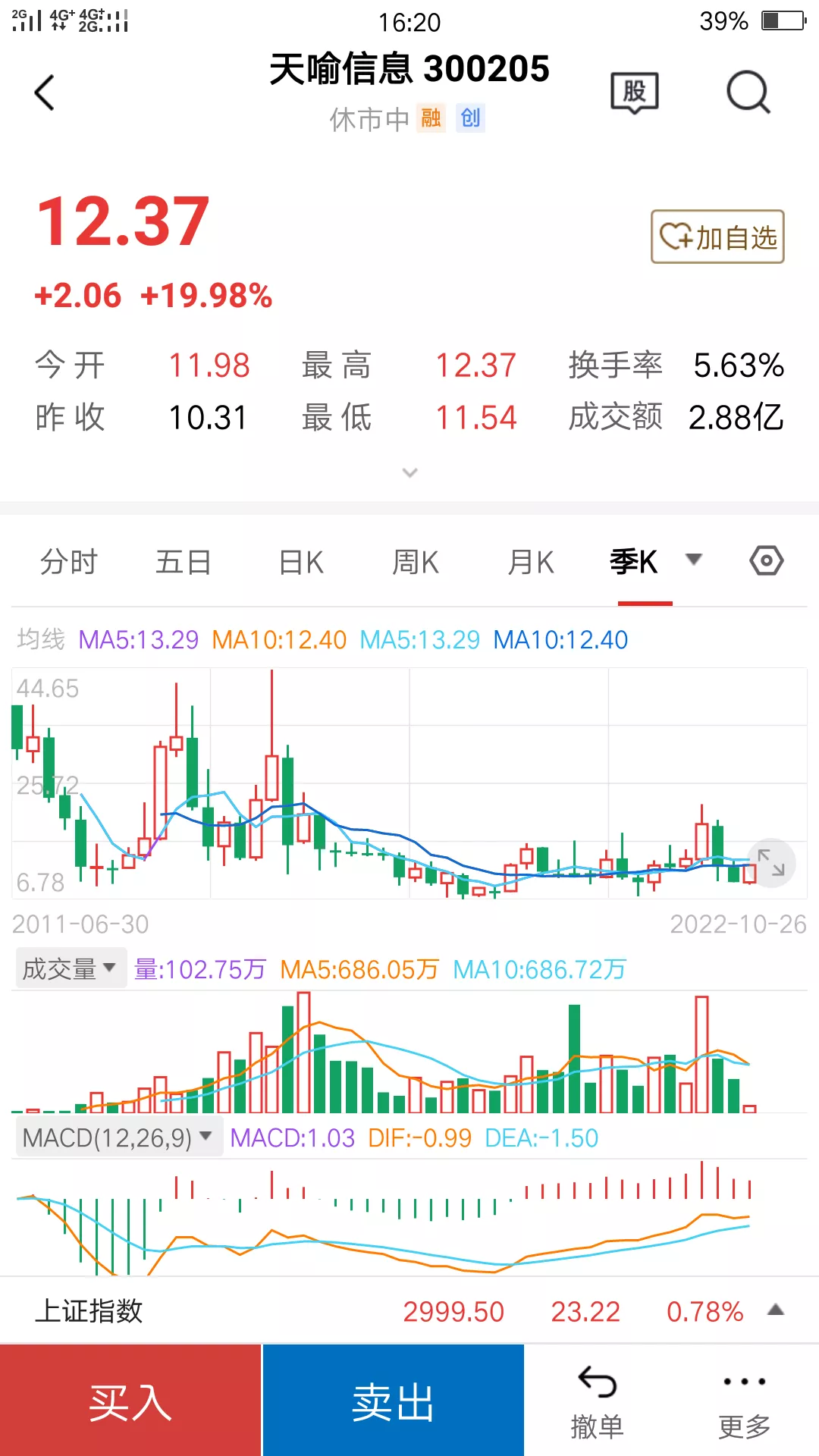Open chart settings hexagon icon
The width and height of the screenshot is (819, 1456).
(x=767, y=561)
